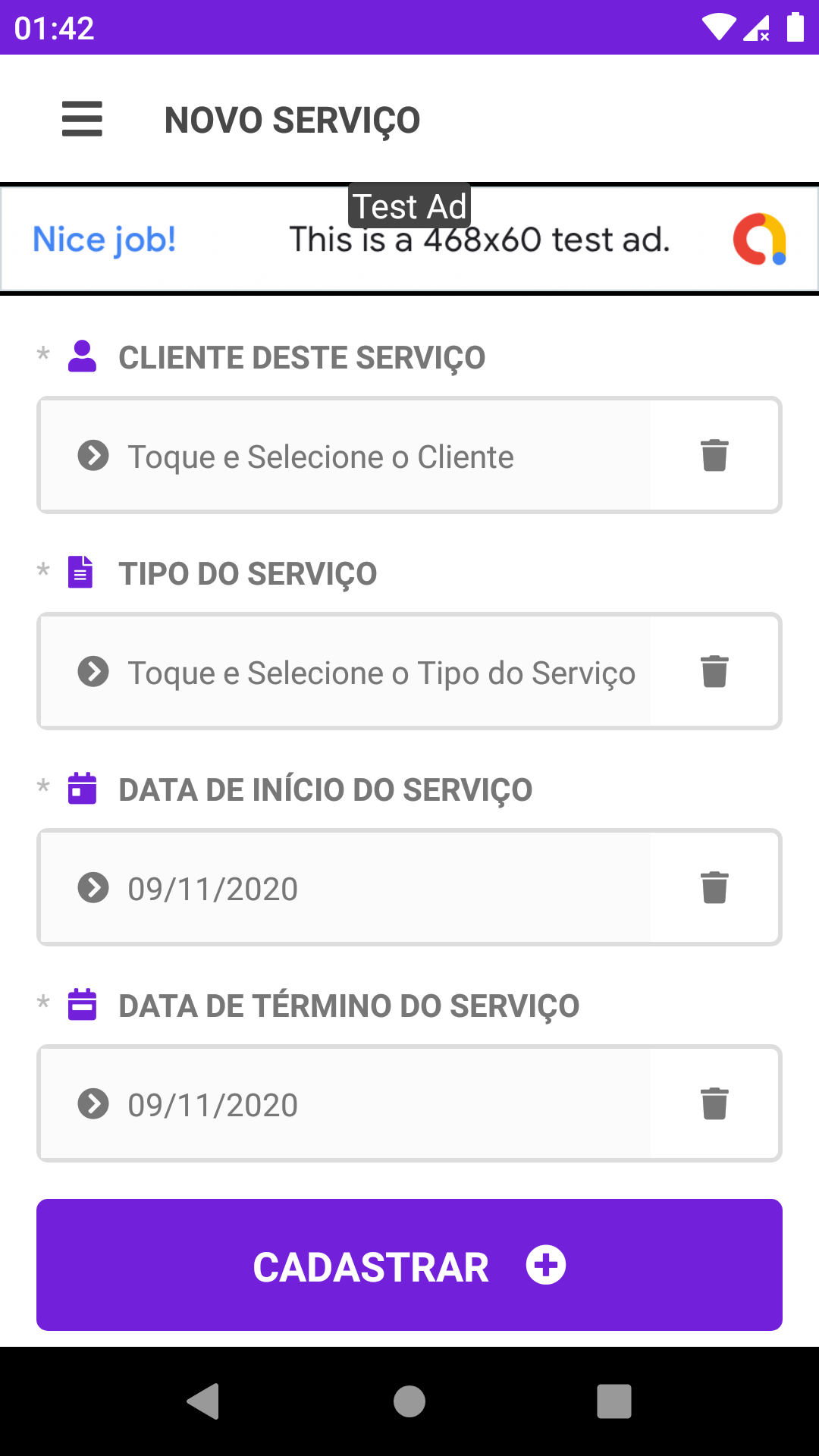
Task: Clear the selected client with trash icon
Action: click(x=714, y=456)
